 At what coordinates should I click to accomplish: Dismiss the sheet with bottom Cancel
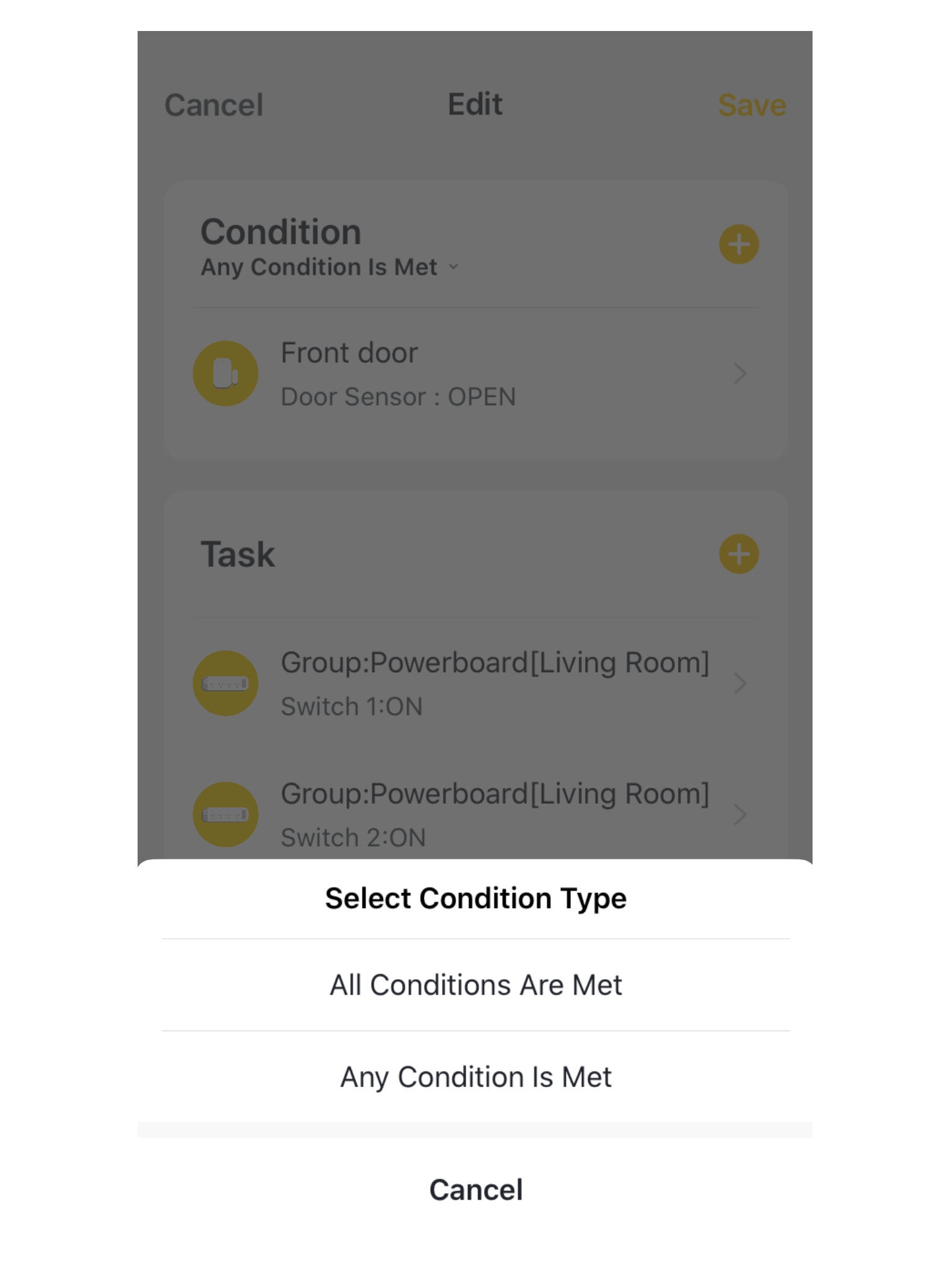coord(475,1190)
